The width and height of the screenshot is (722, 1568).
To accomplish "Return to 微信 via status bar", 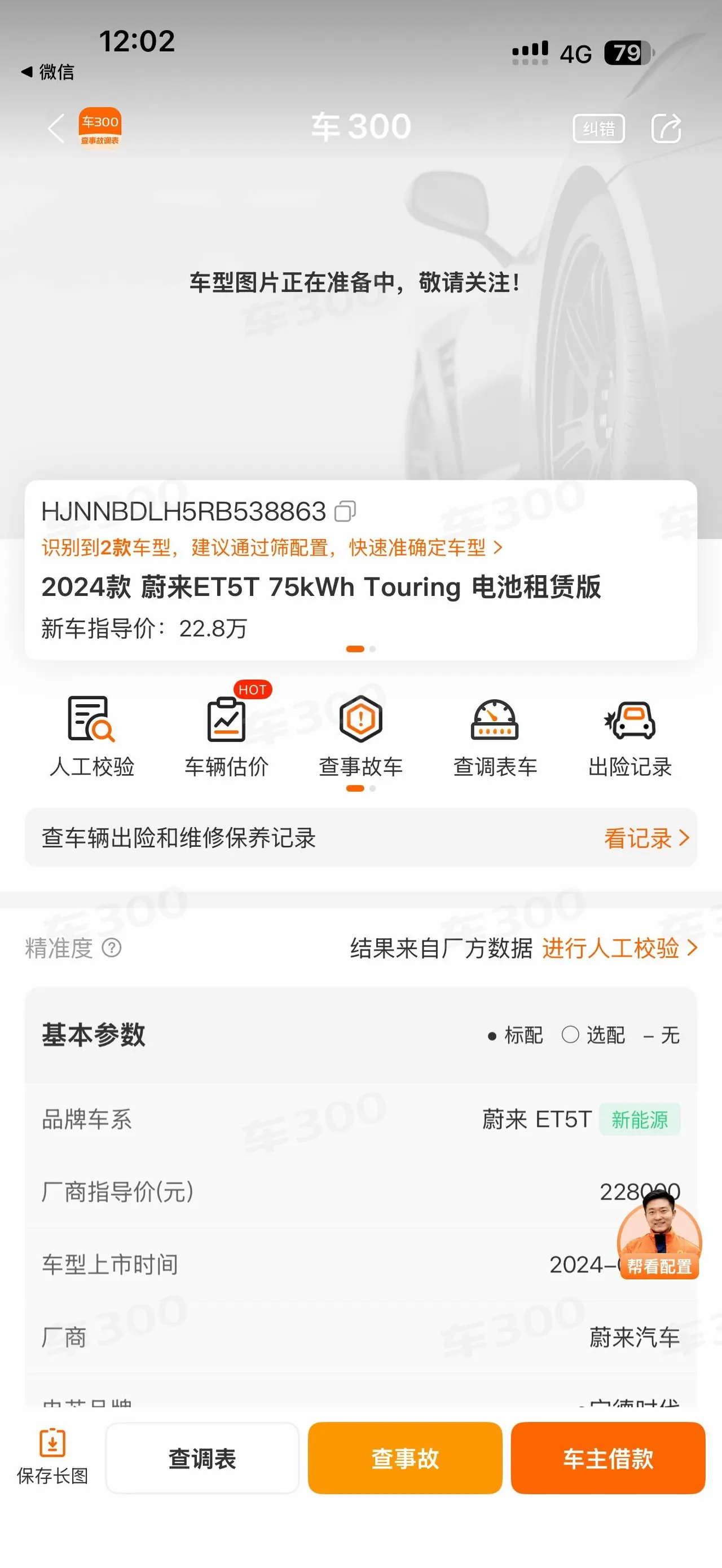I will tap(47, 72).
